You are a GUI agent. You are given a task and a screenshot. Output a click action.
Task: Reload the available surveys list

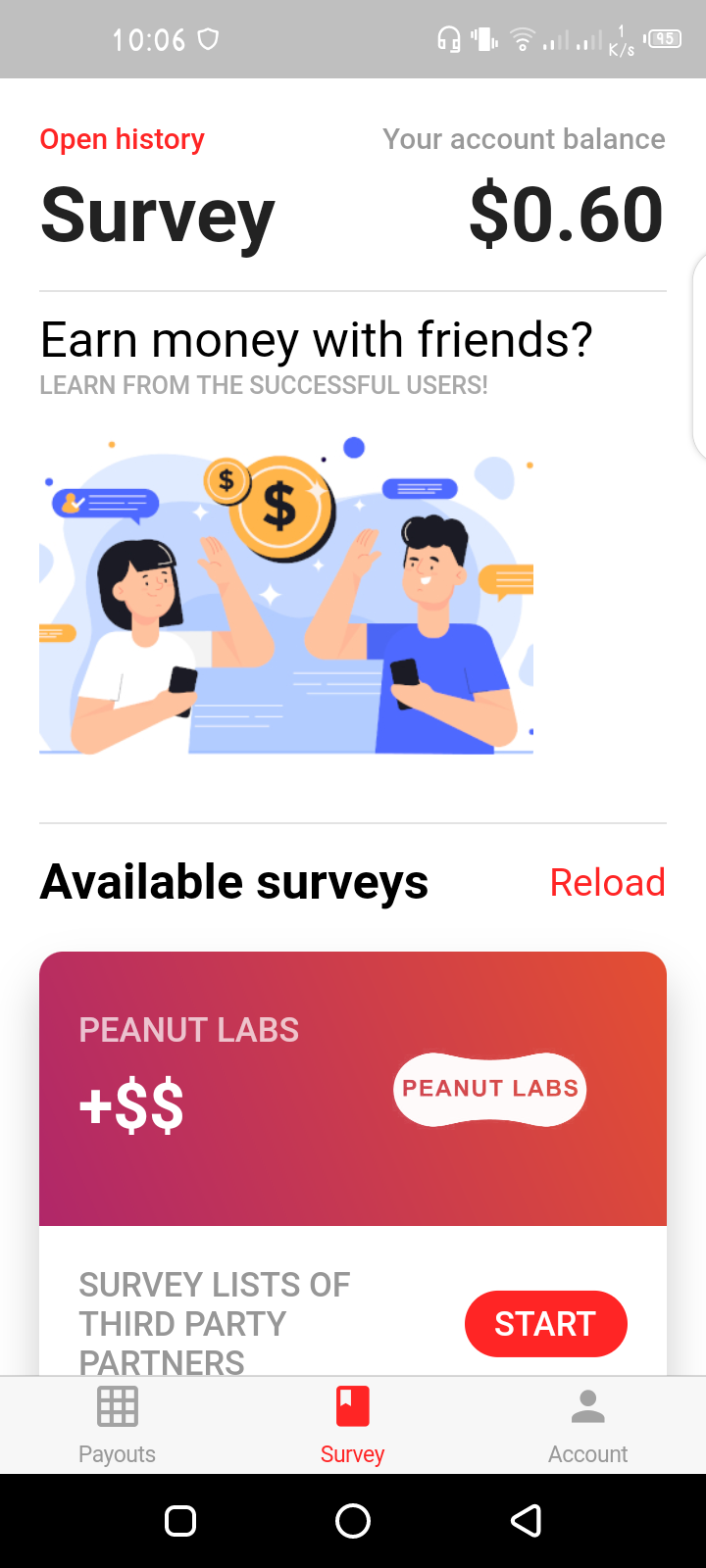tap(607, 882)
